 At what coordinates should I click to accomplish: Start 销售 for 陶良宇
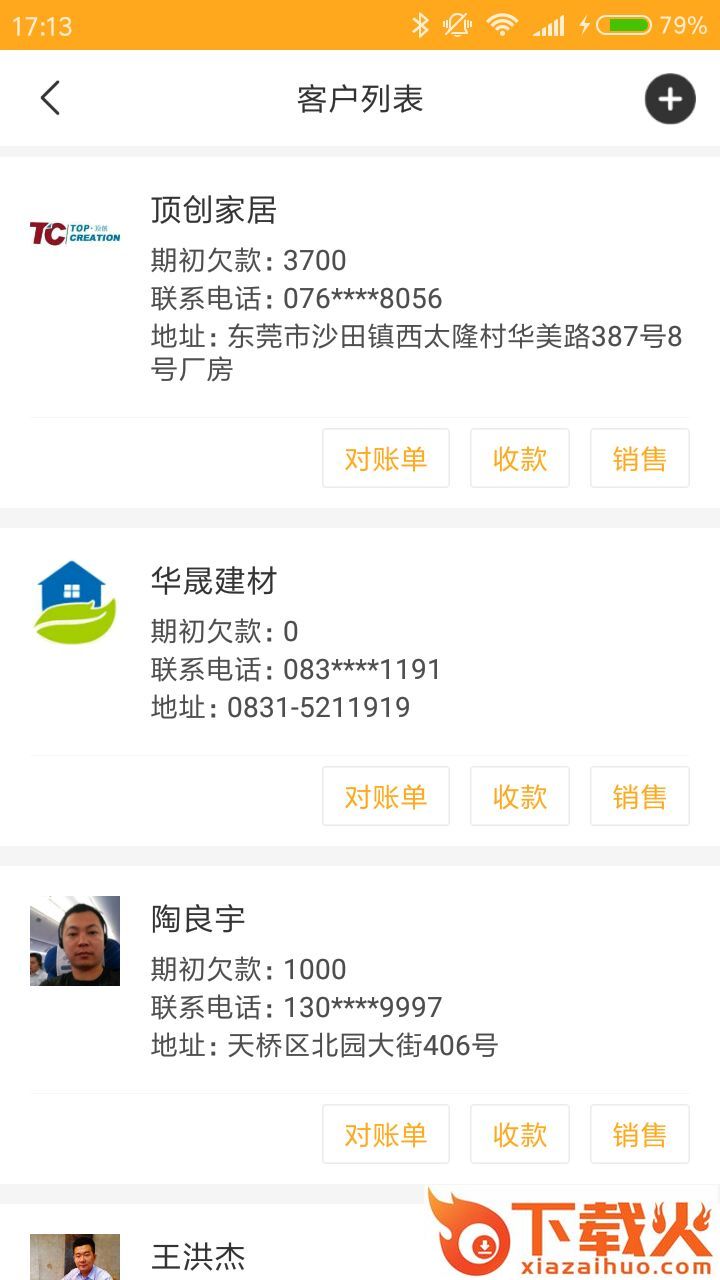[639, 1135]
